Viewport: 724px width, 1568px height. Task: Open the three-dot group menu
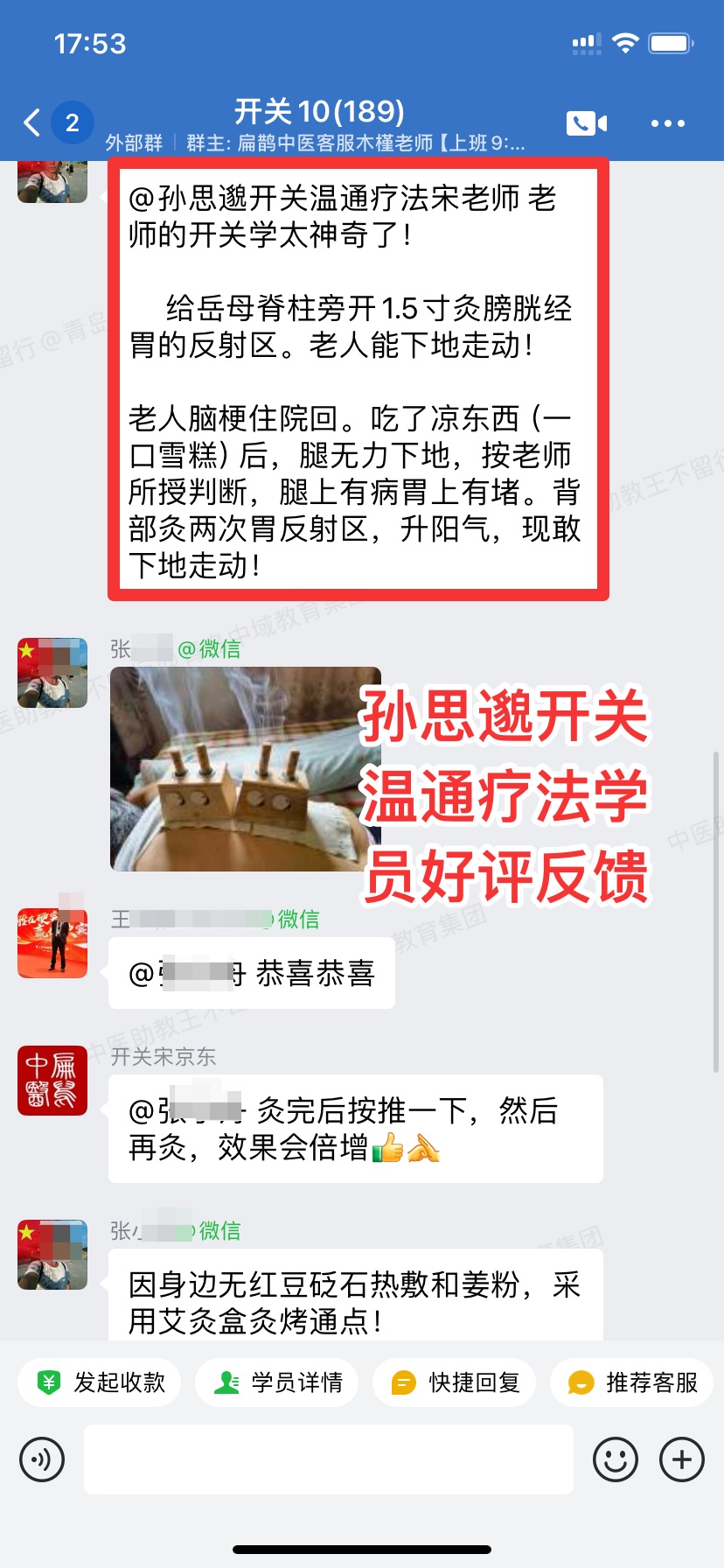[x=667, y=123]
